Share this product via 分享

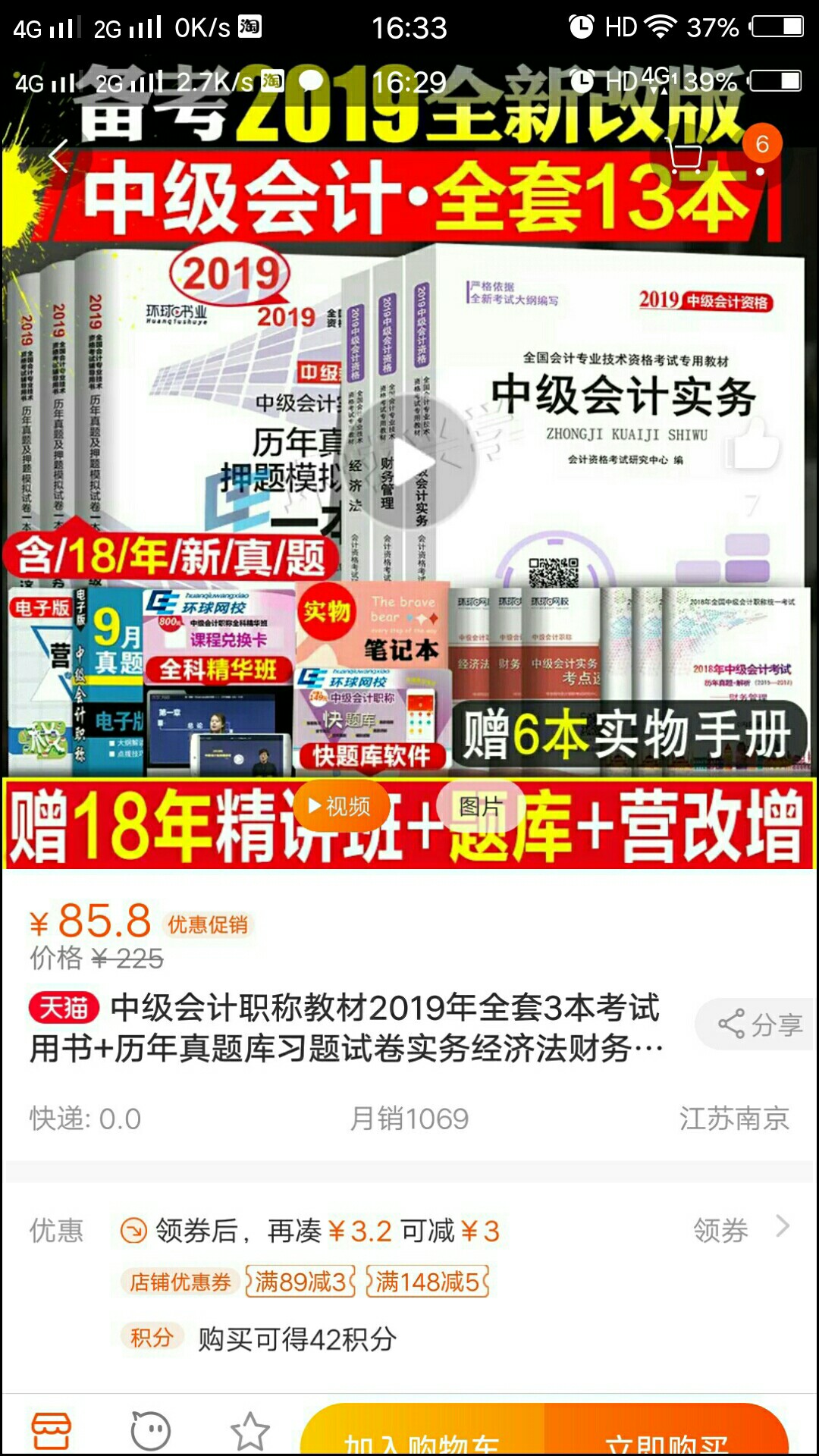click(x=758, y=1025)
